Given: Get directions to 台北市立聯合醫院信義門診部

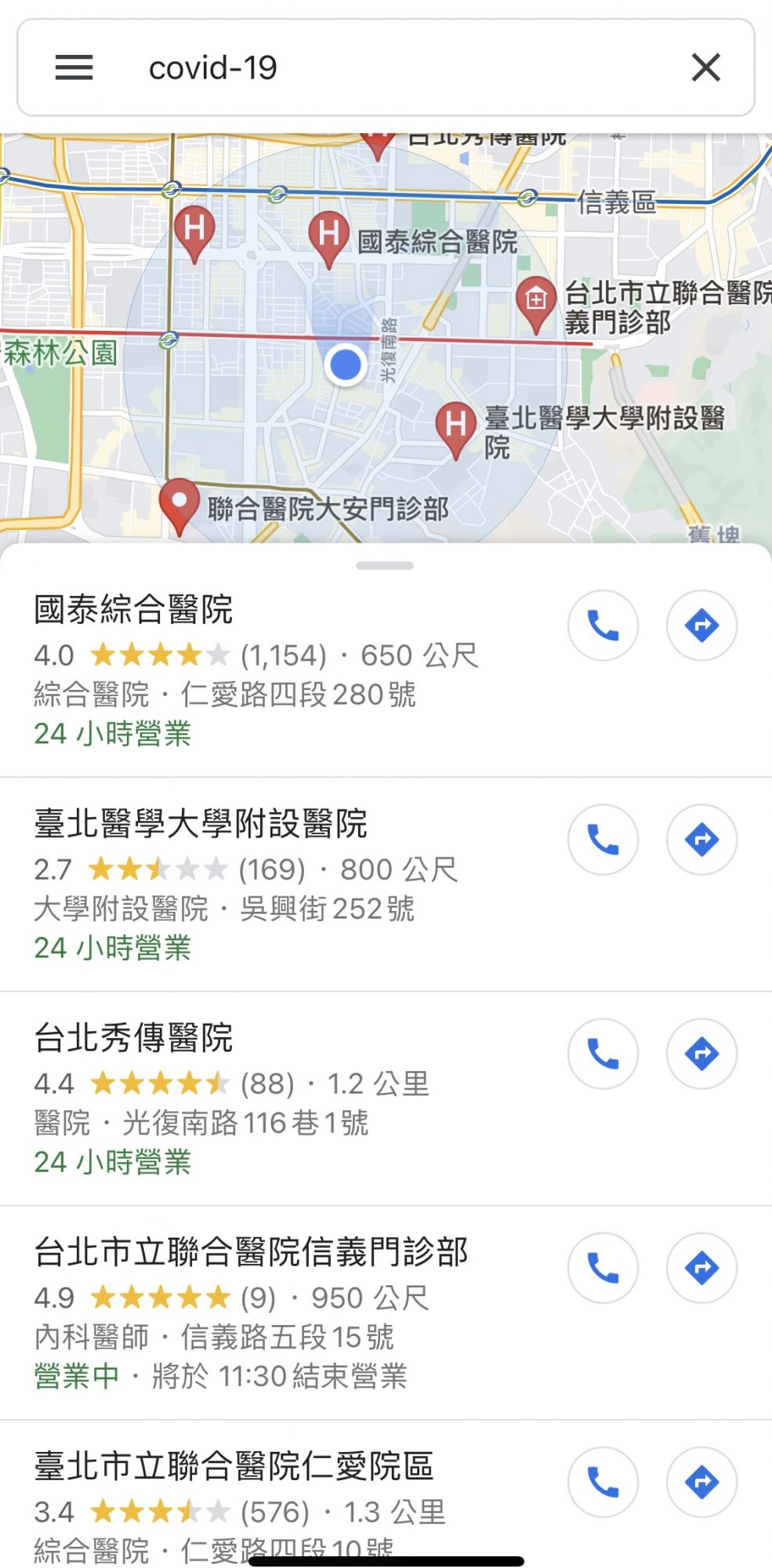Looking at the screenshot, I should [701, 1268].
